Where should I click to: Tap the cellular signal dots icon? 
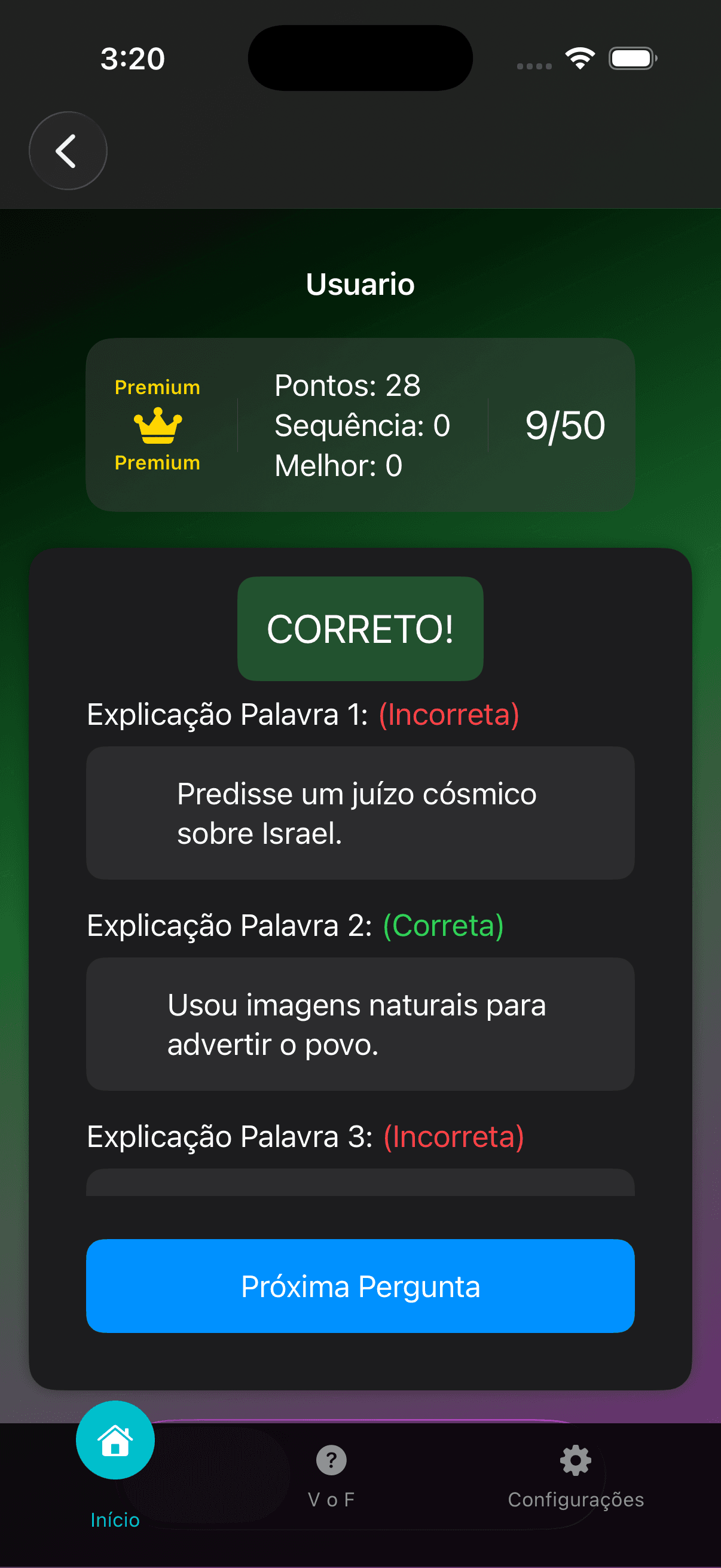[x=534, y=66]
